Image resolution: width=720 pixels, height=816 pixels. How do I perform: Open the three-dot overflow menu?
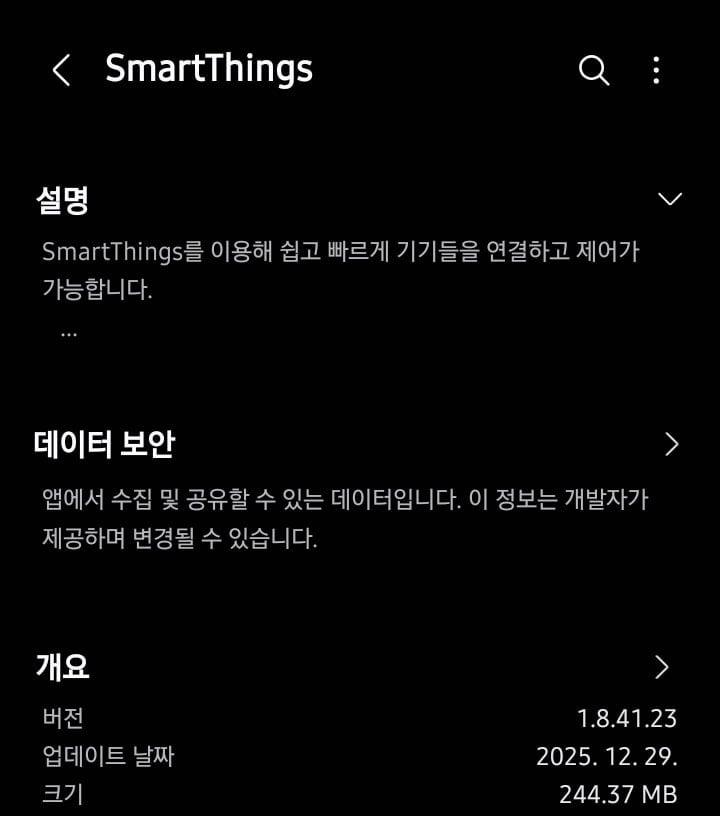(x=656, y=70)
